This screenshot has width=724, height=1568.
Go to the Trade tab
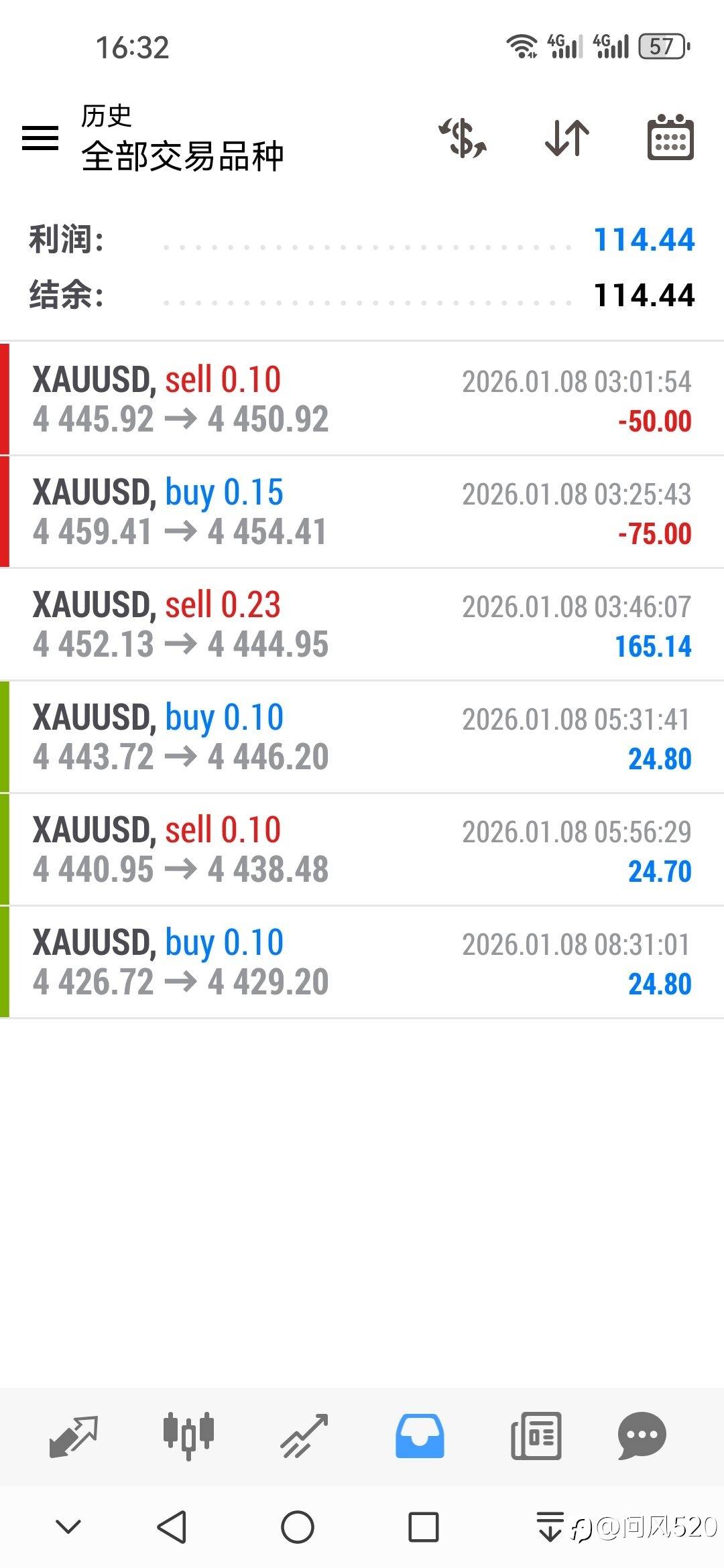304,1435
